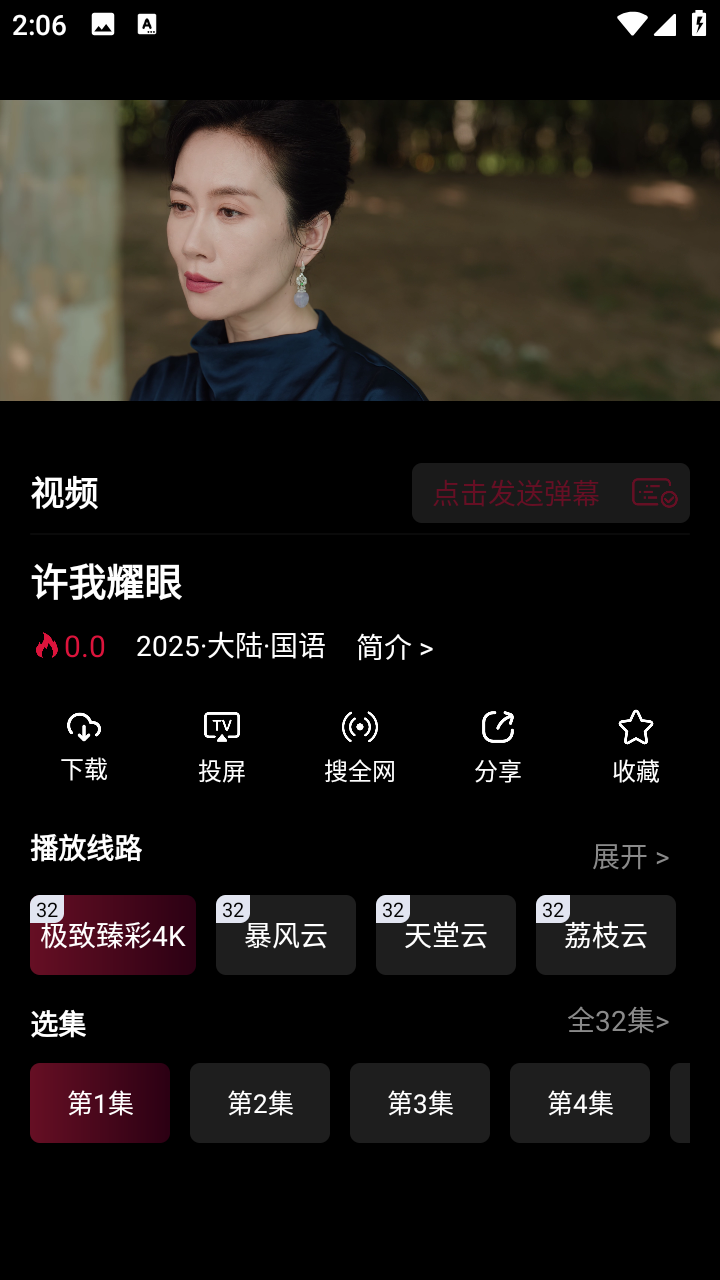View all episodes via 全32集
Screen dimensions: 720x1280
pos(618,1020)
